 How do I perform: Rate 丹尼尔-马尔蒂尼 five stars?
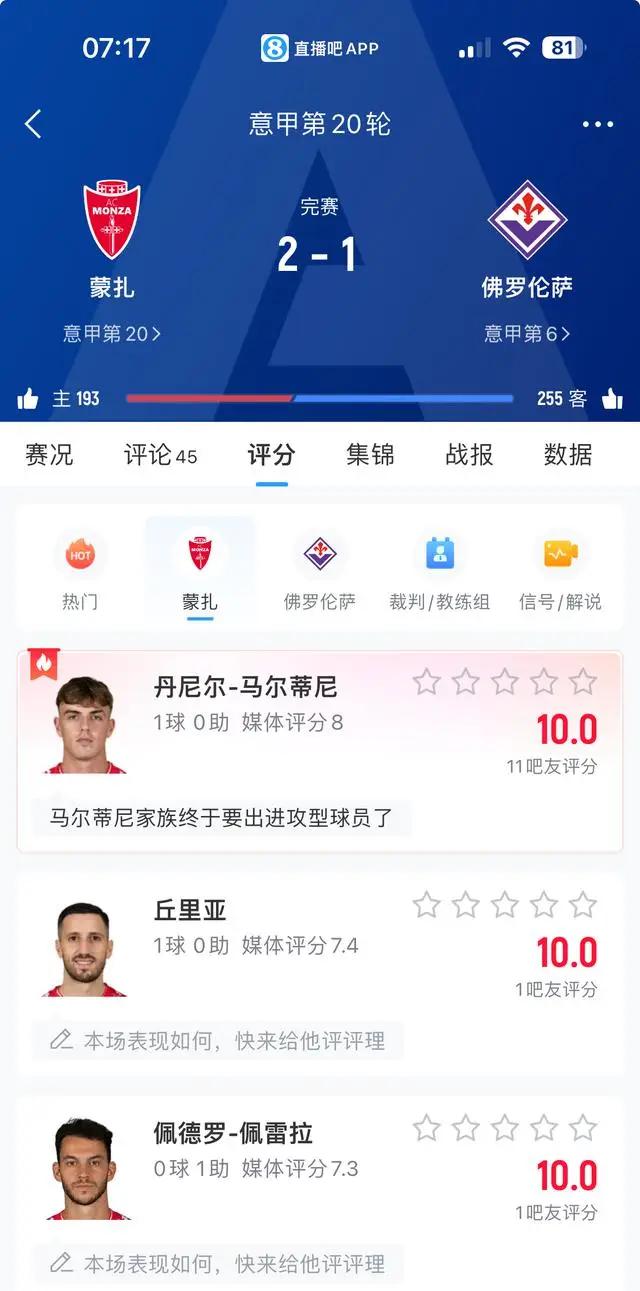pyautogui.click(x=583, y=682)
